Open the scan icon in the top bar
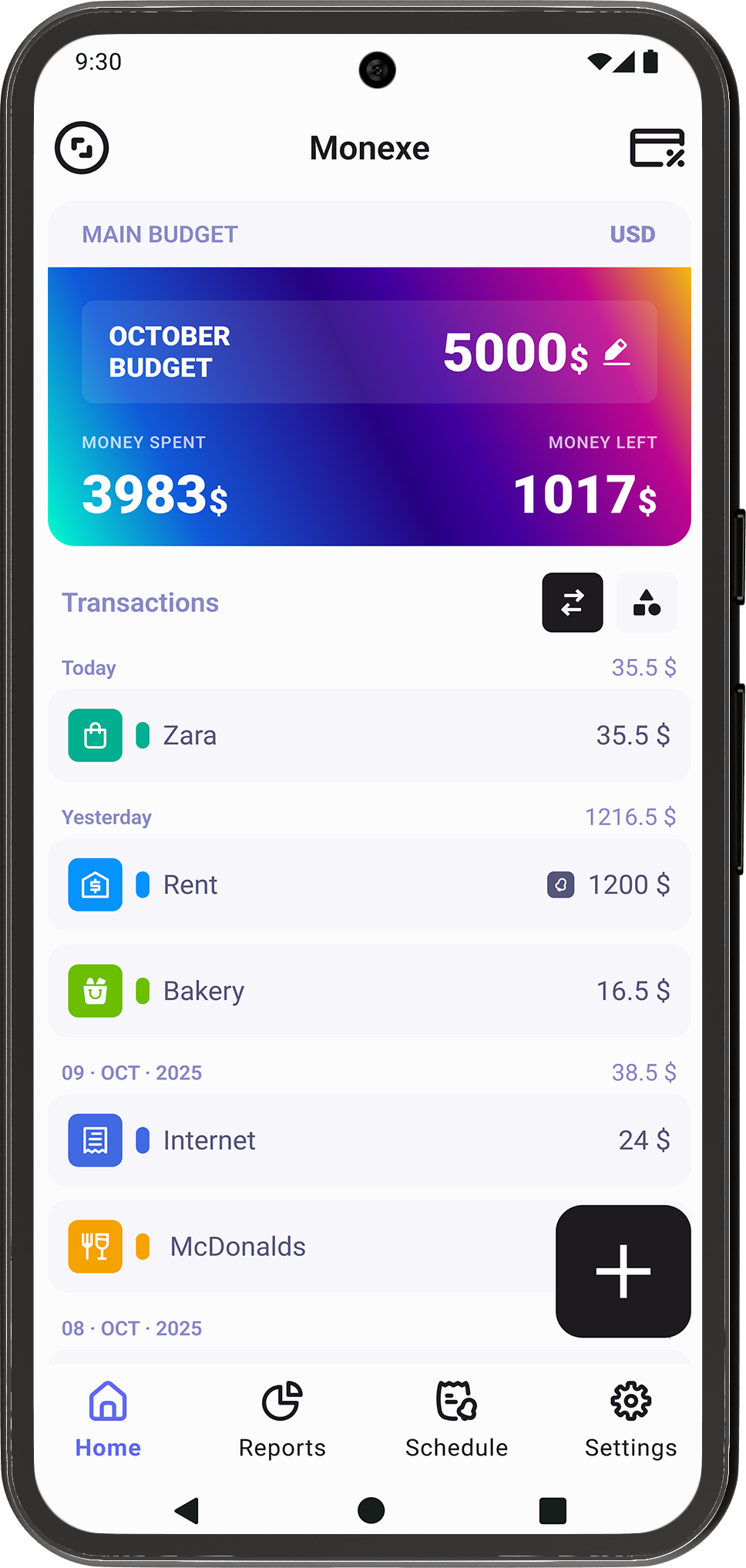The image size is (746, 1568). tap(82, 148)
